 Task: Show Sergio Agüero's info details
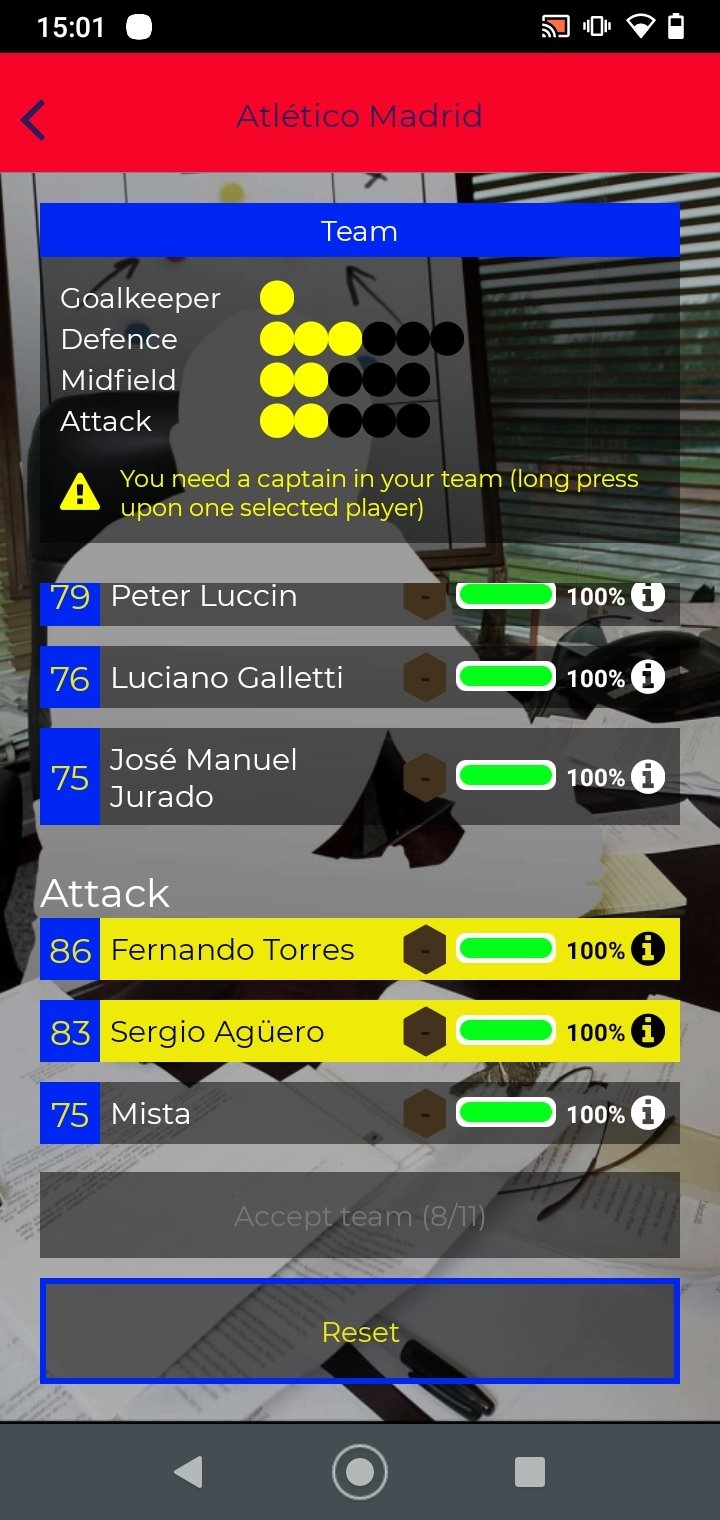648,1031
